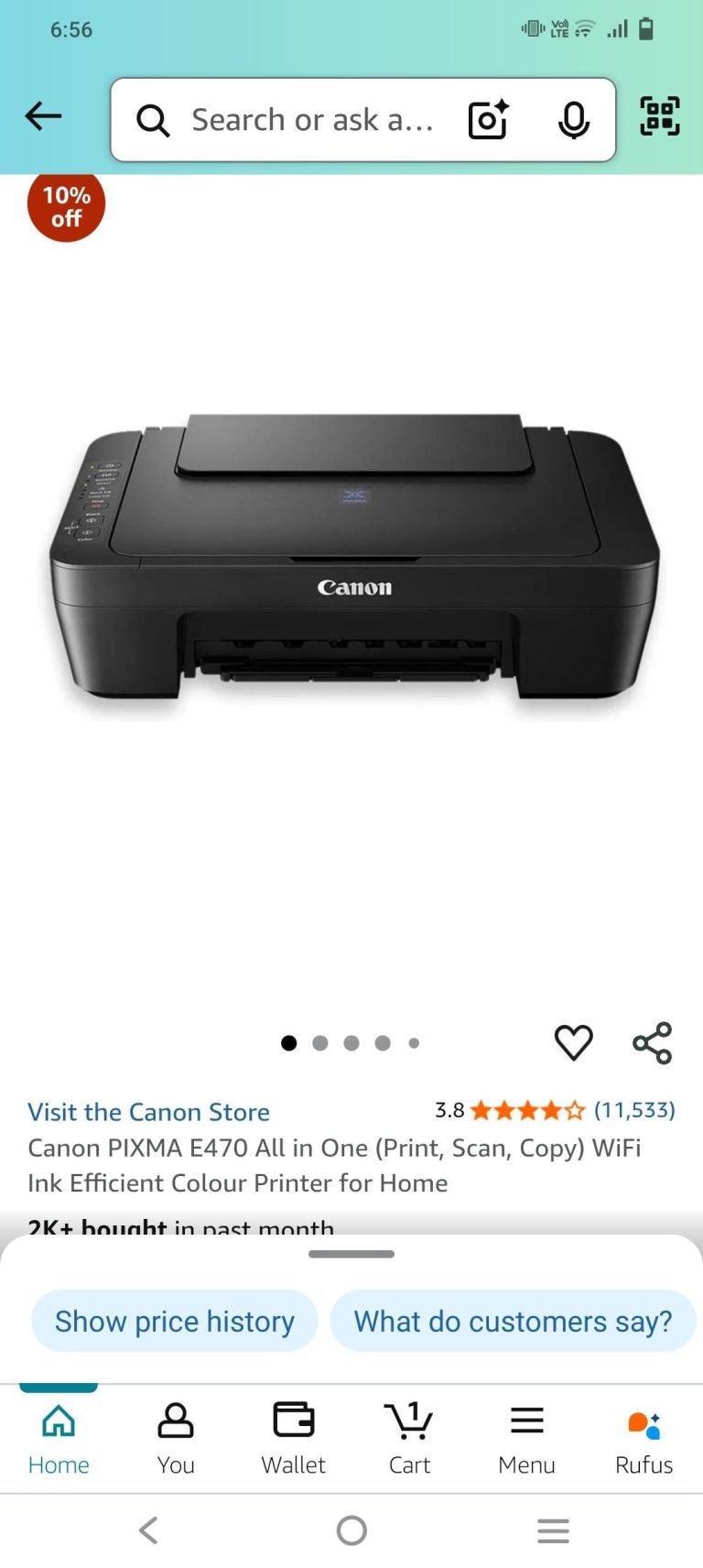Start voice search with the microphone
Screen dimensions: 703x1568
tap(574, 120)
